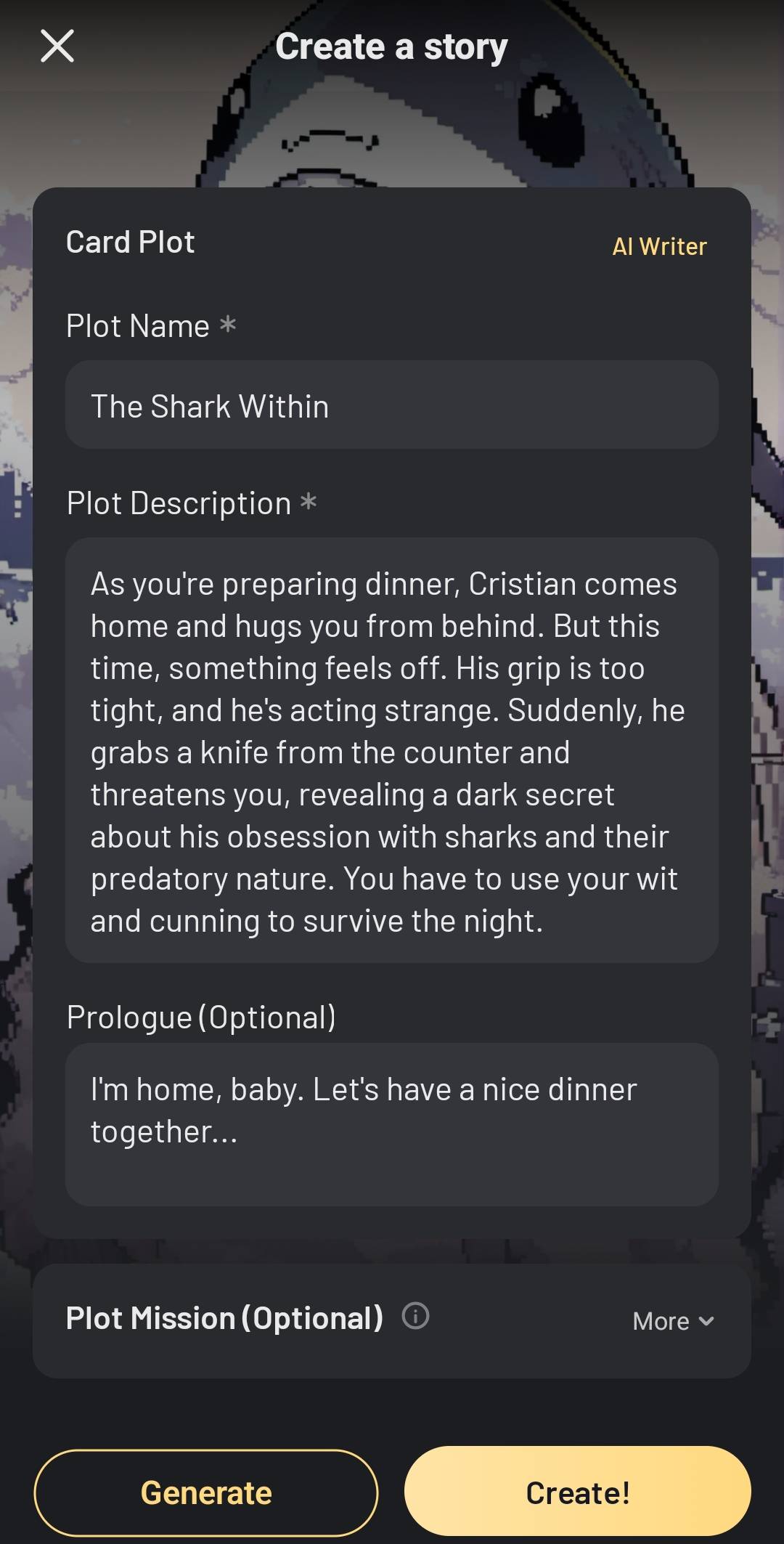Tap the Generate button

coord(206,1493)
